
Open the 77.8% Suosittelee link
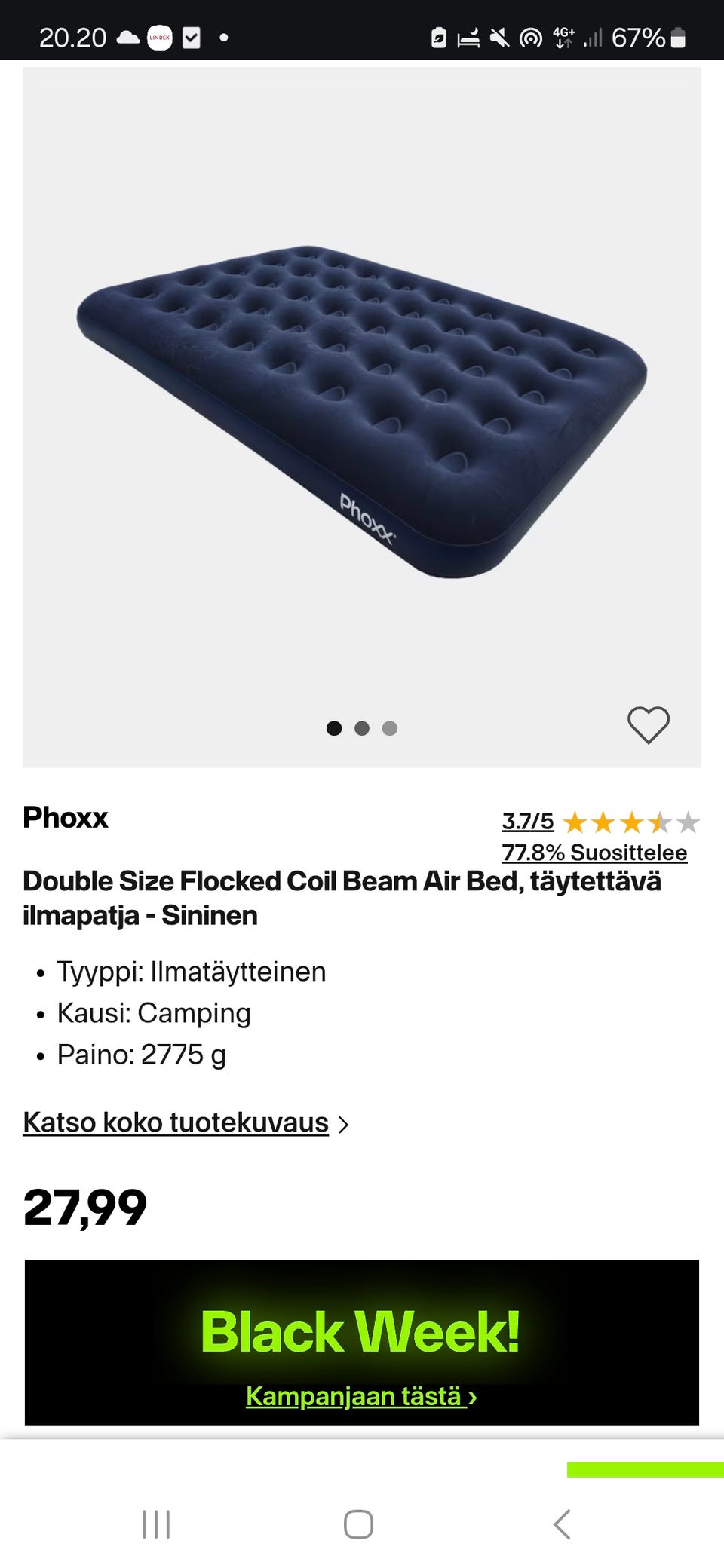[594, 853]
